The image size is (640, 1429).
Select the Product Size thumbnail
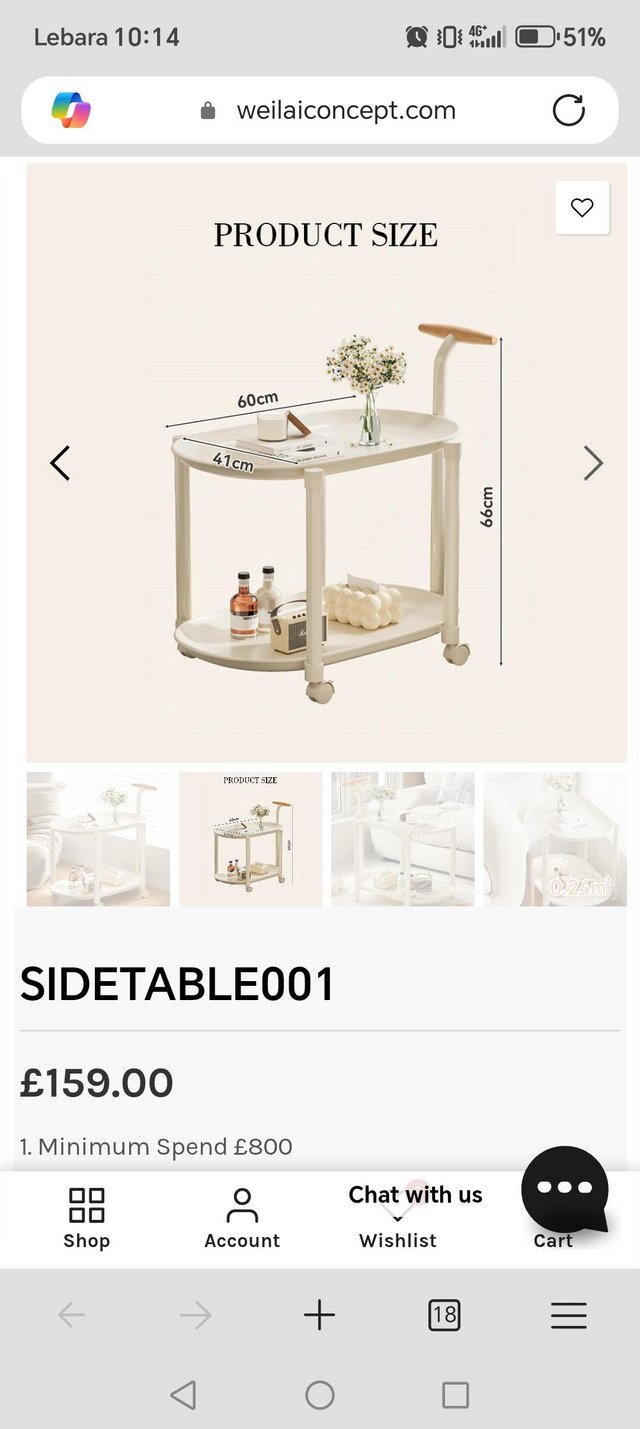coord(251,839)
